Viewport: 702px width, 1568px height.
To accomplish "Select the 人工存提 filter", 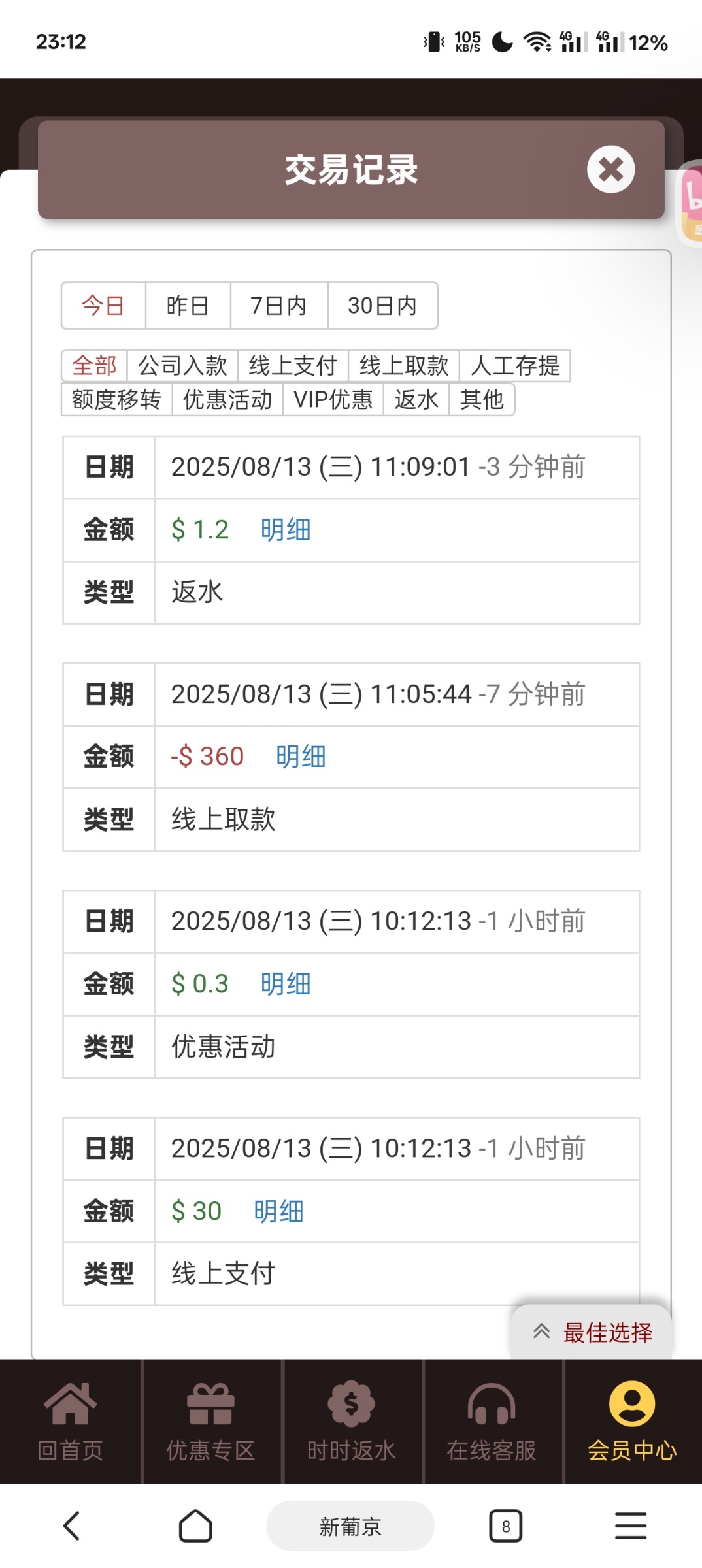I will tap(515, 366).
